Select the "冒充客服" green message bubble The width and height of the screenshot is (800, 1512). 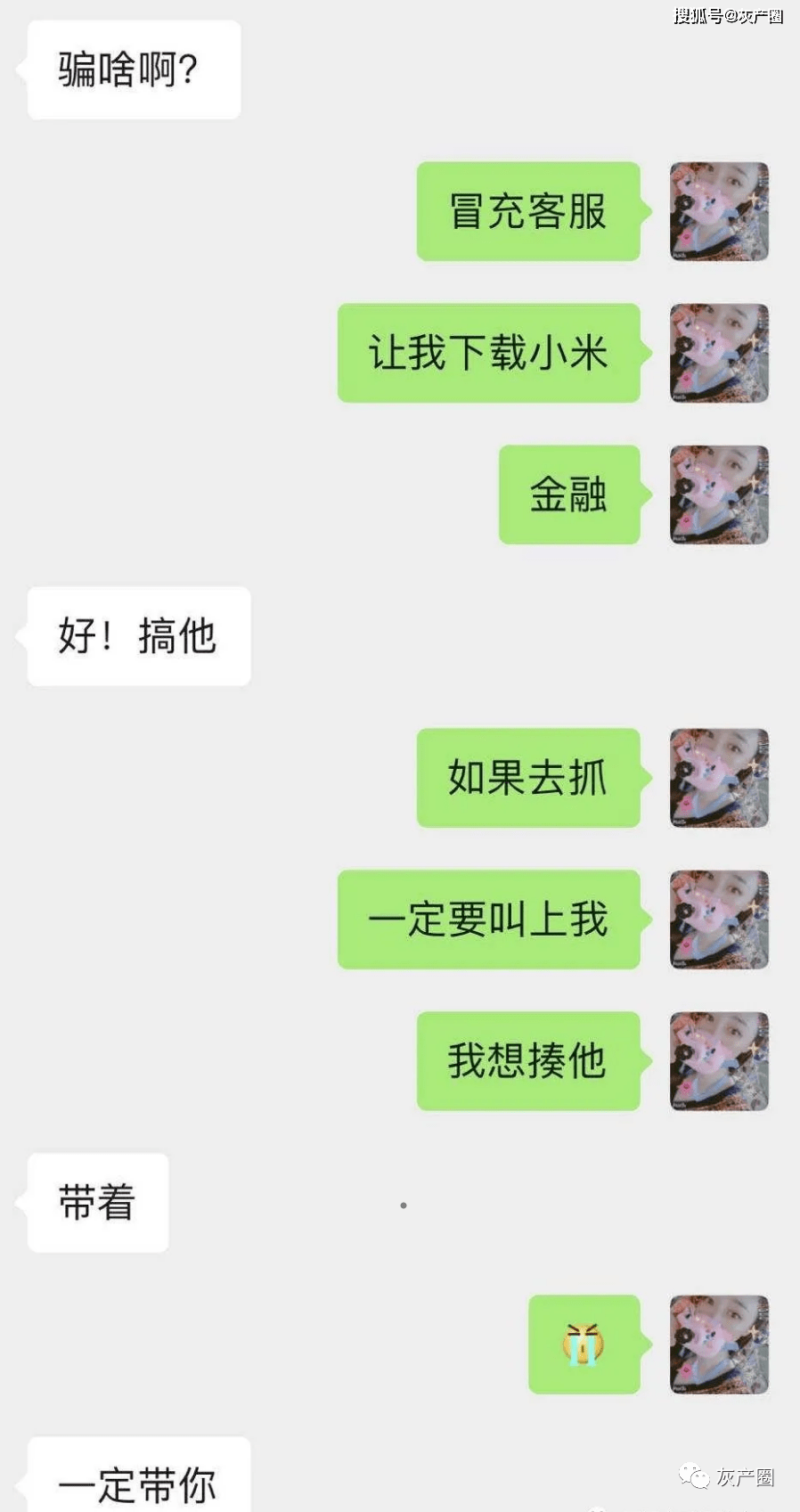(x=527, y=211)
